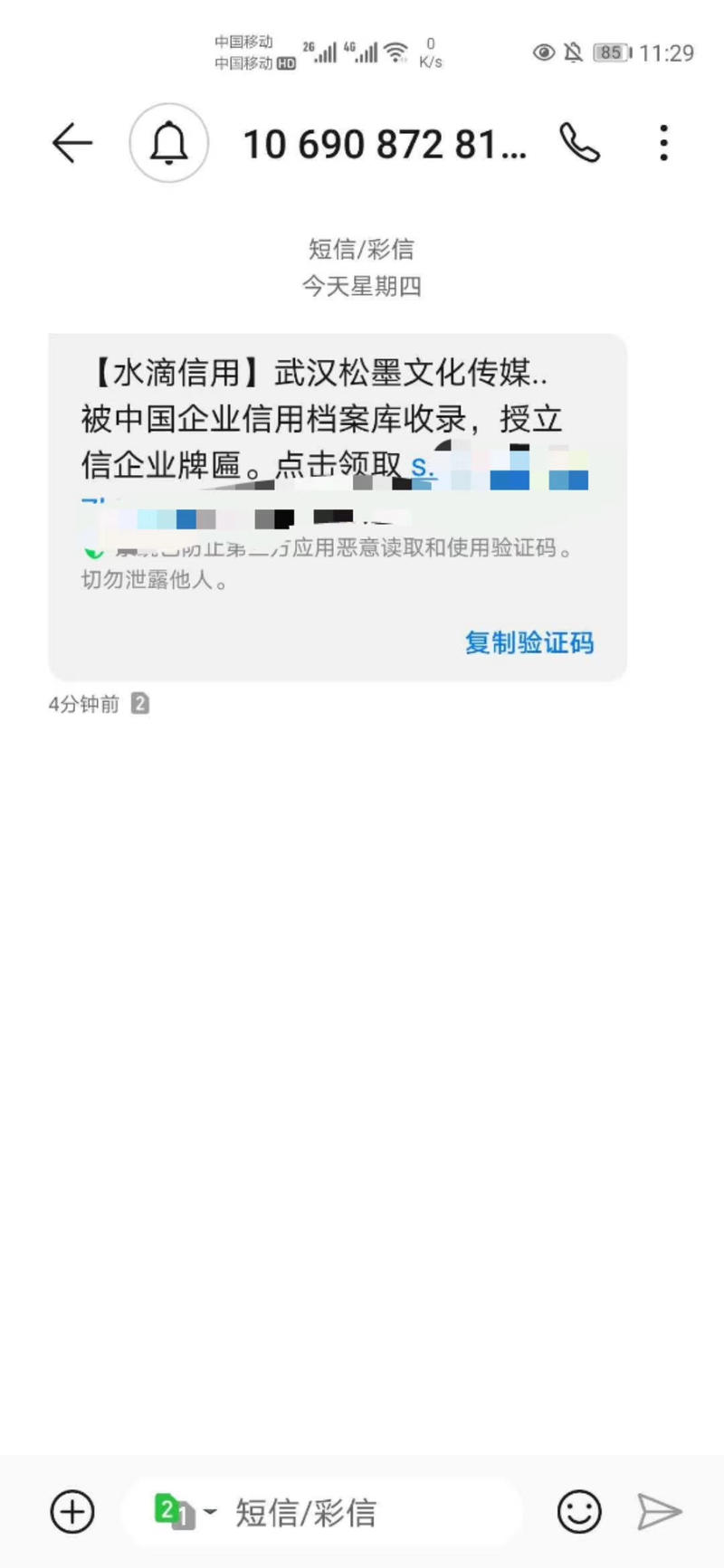Open the s. link in the message
724x1568 pixels.
click(x=419, y=469)
